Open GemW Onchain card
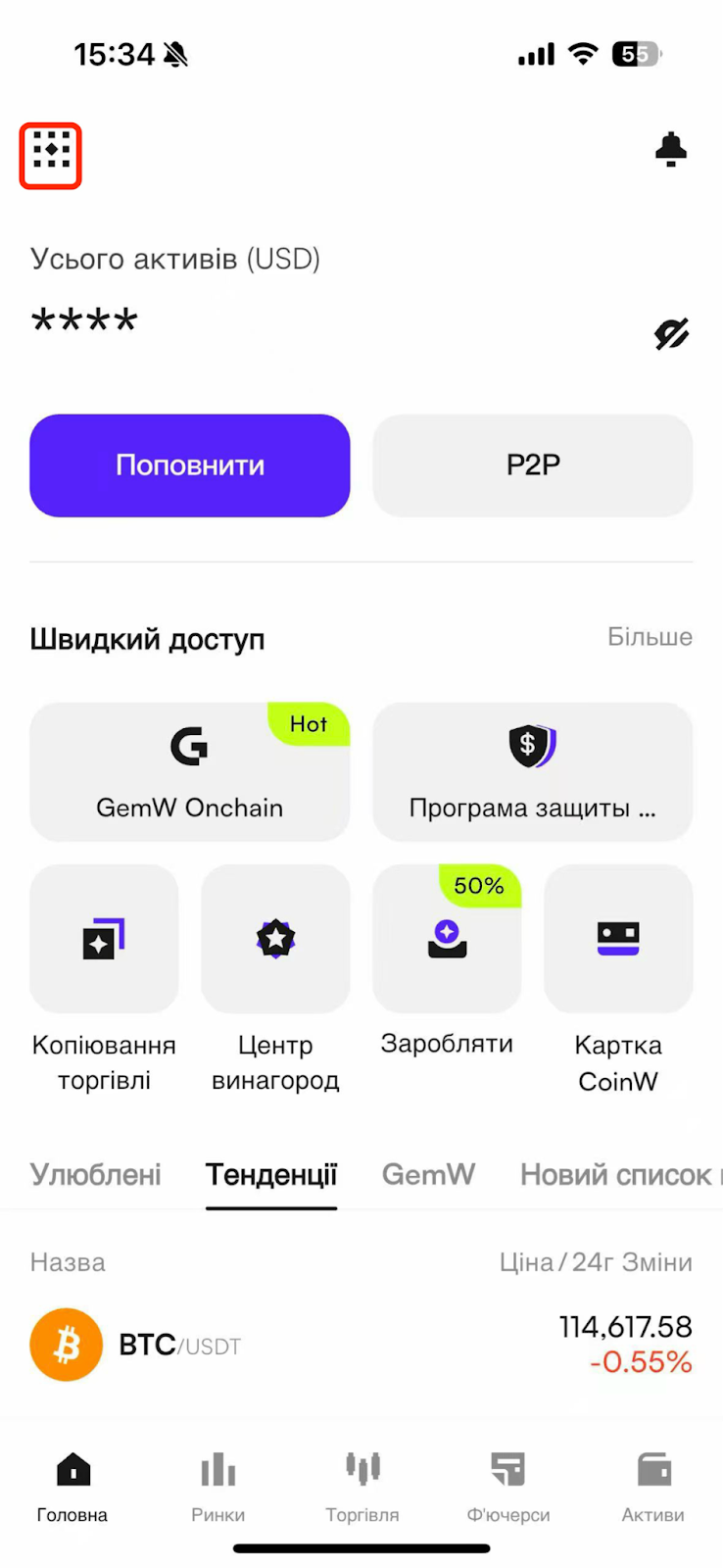Viewport: 723px width, 1568px height. point(190,771)
